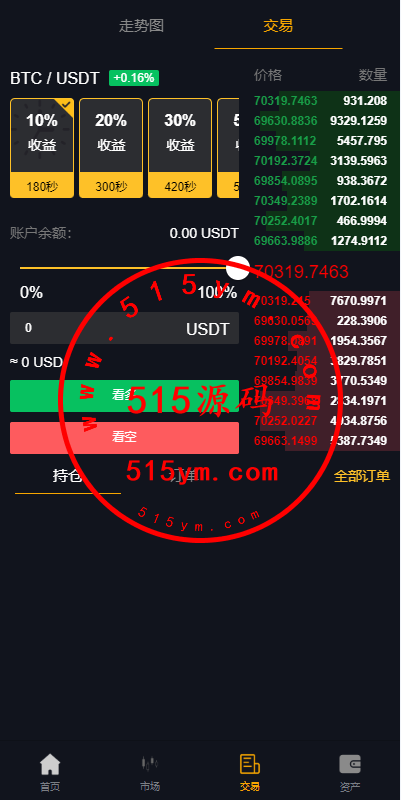Tap the red 看空 button

coord(124,438)
